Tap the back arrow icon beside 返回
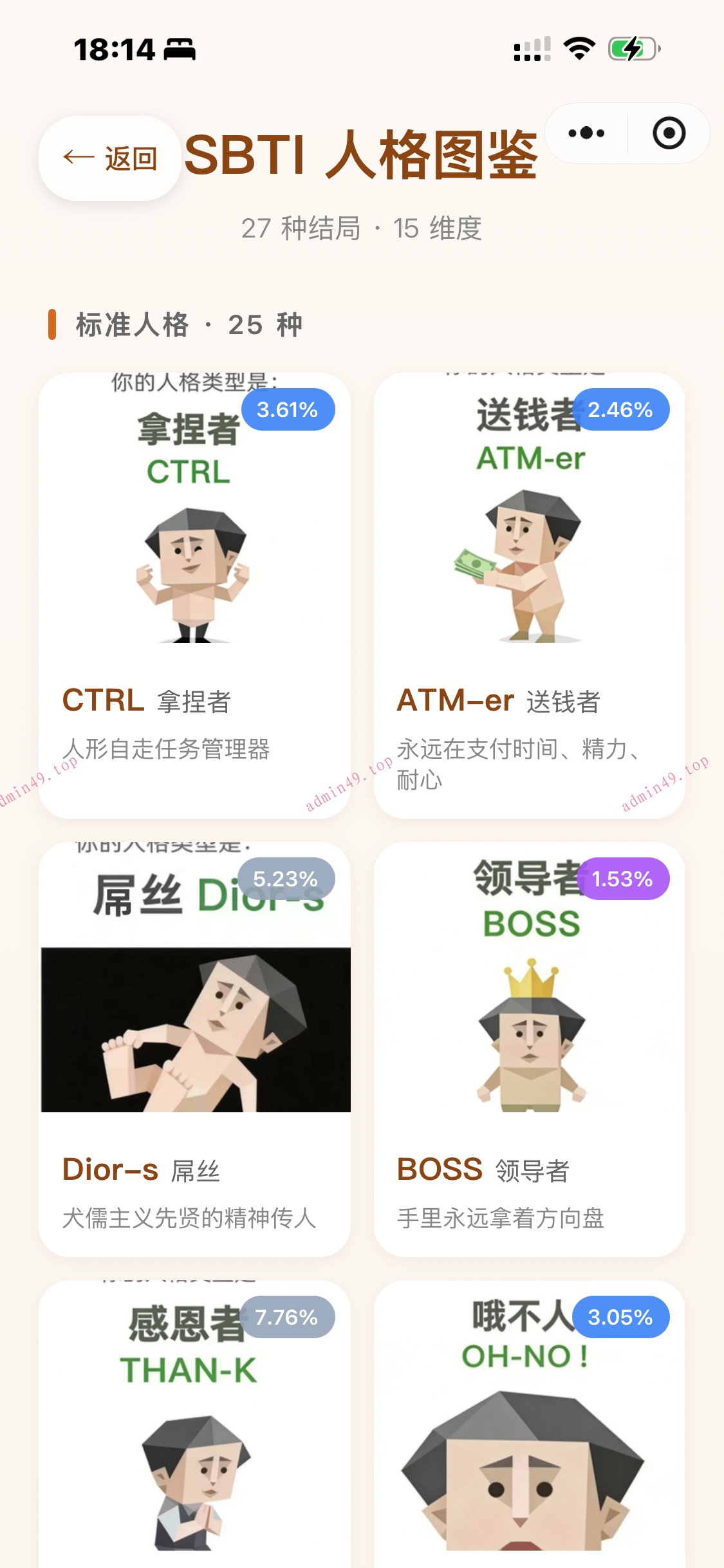 click(x=76, y=158)
